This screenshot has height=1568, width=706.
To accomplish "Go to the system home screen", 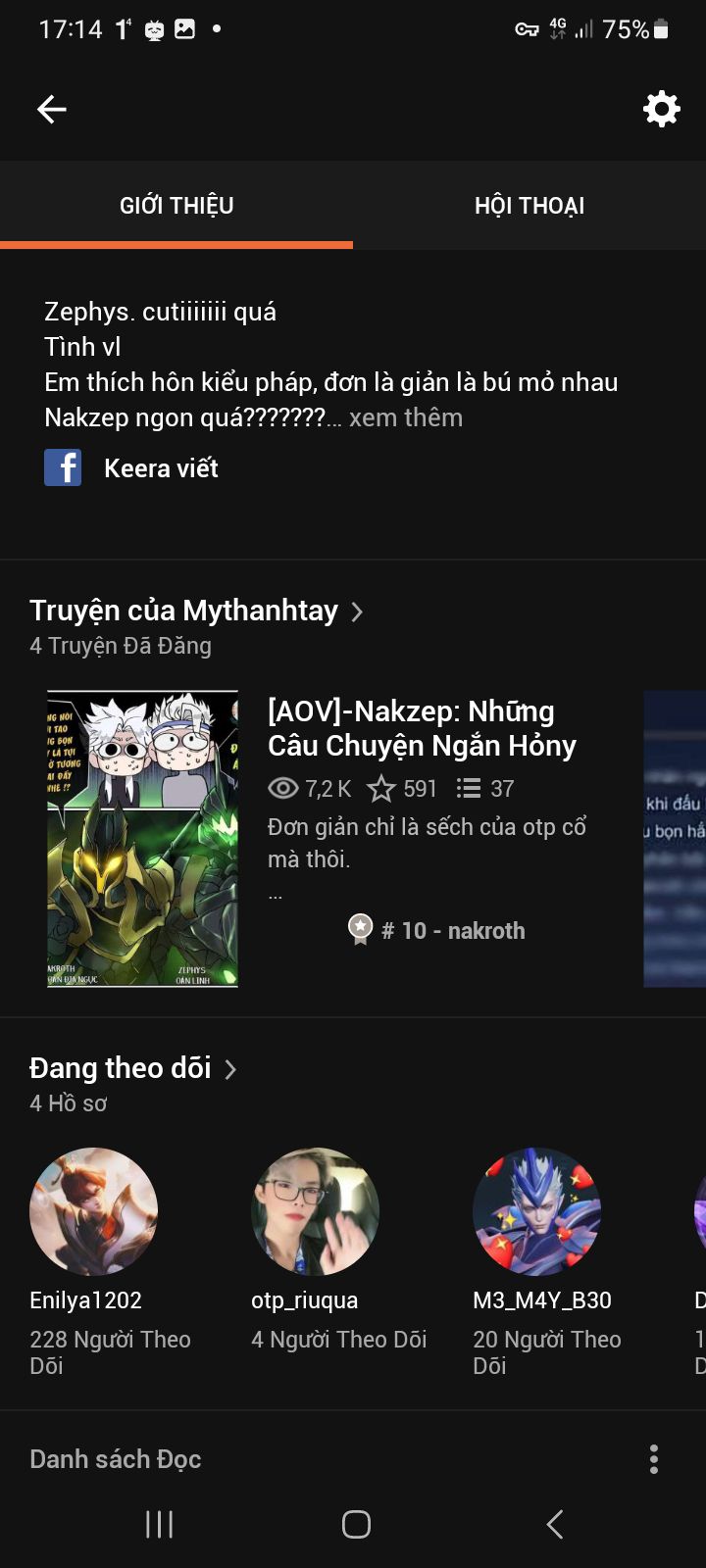I will point(356,1524).
